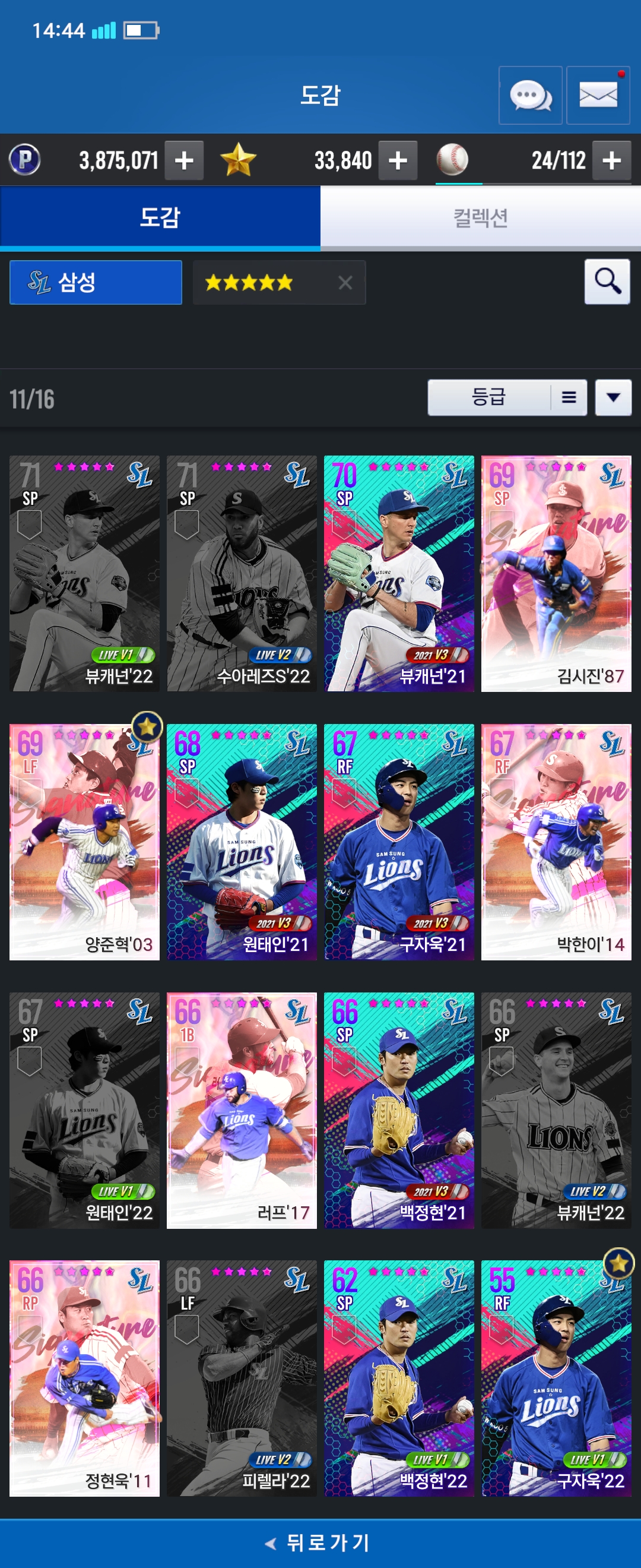Open 피렐라'22 player card
641x1568 pixels.
tap(242, 1378)
